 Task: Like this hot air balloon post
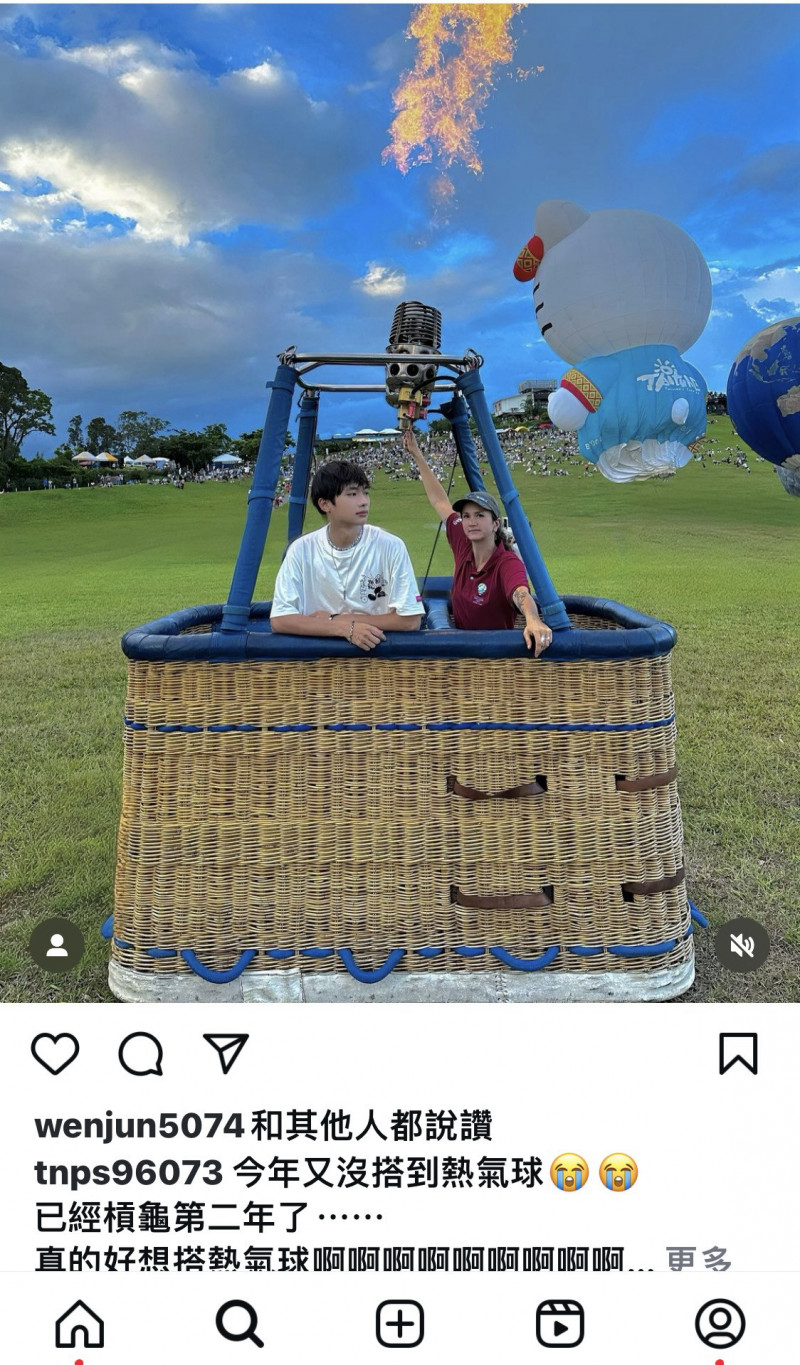pos(55,1054)
